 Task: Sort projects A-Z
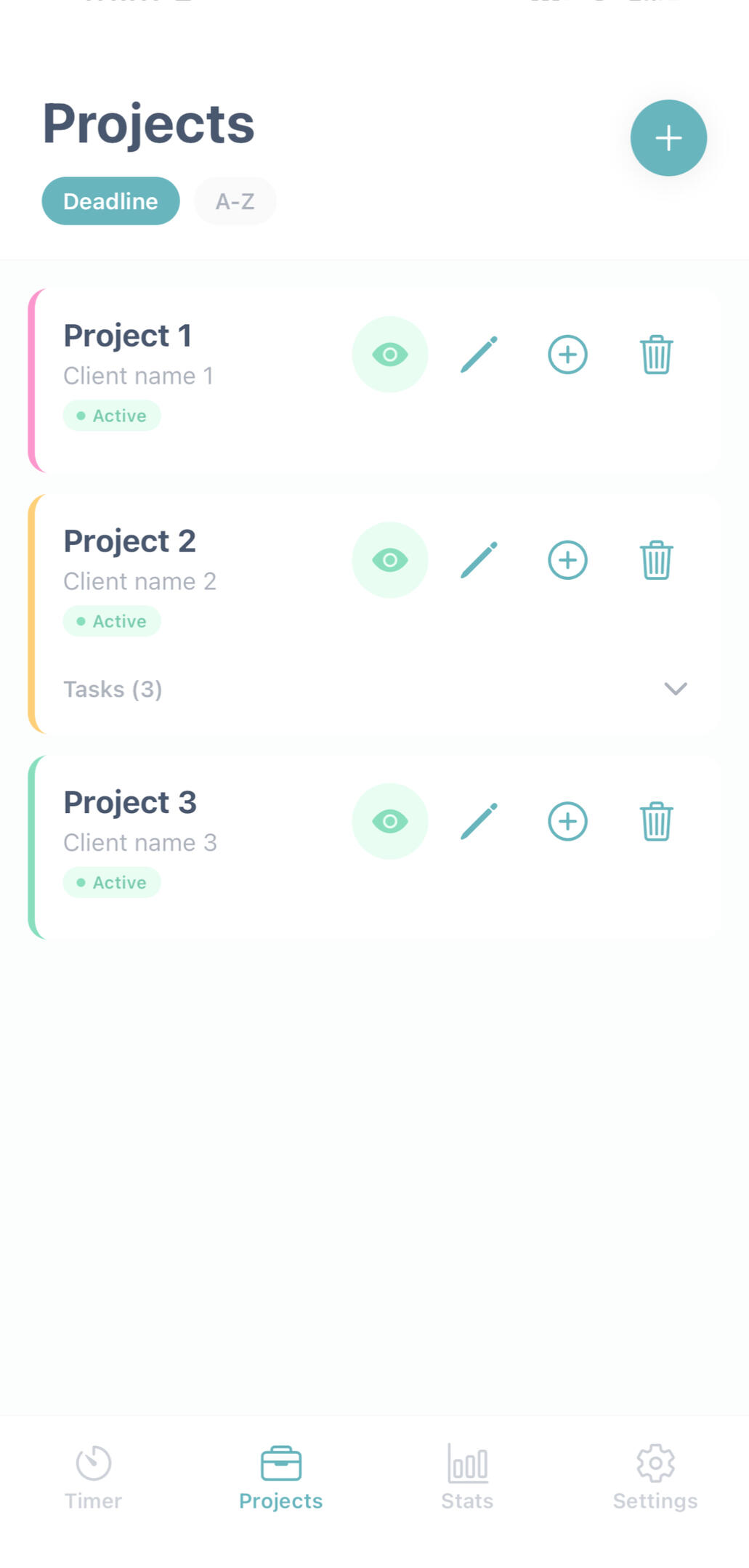235,201
